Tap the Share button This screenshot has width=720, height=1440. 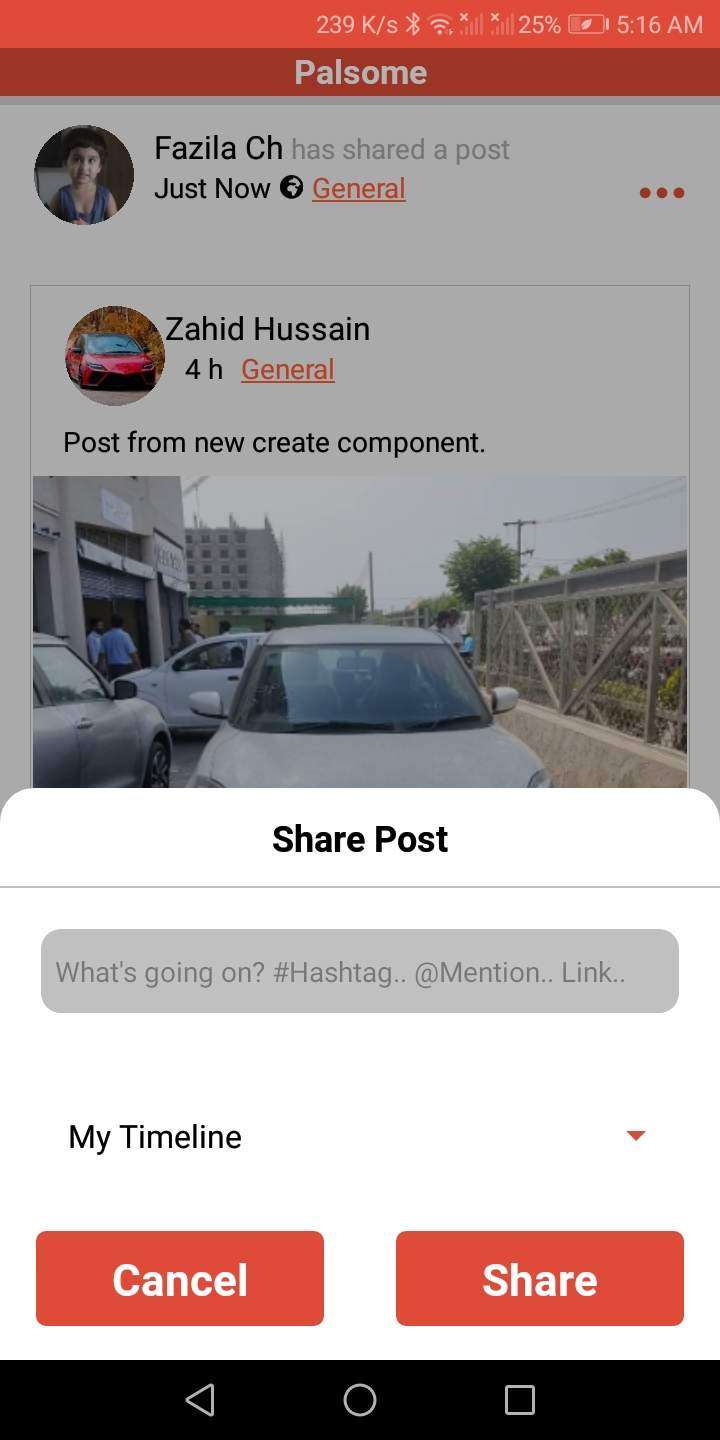[x=539, y=1278]
